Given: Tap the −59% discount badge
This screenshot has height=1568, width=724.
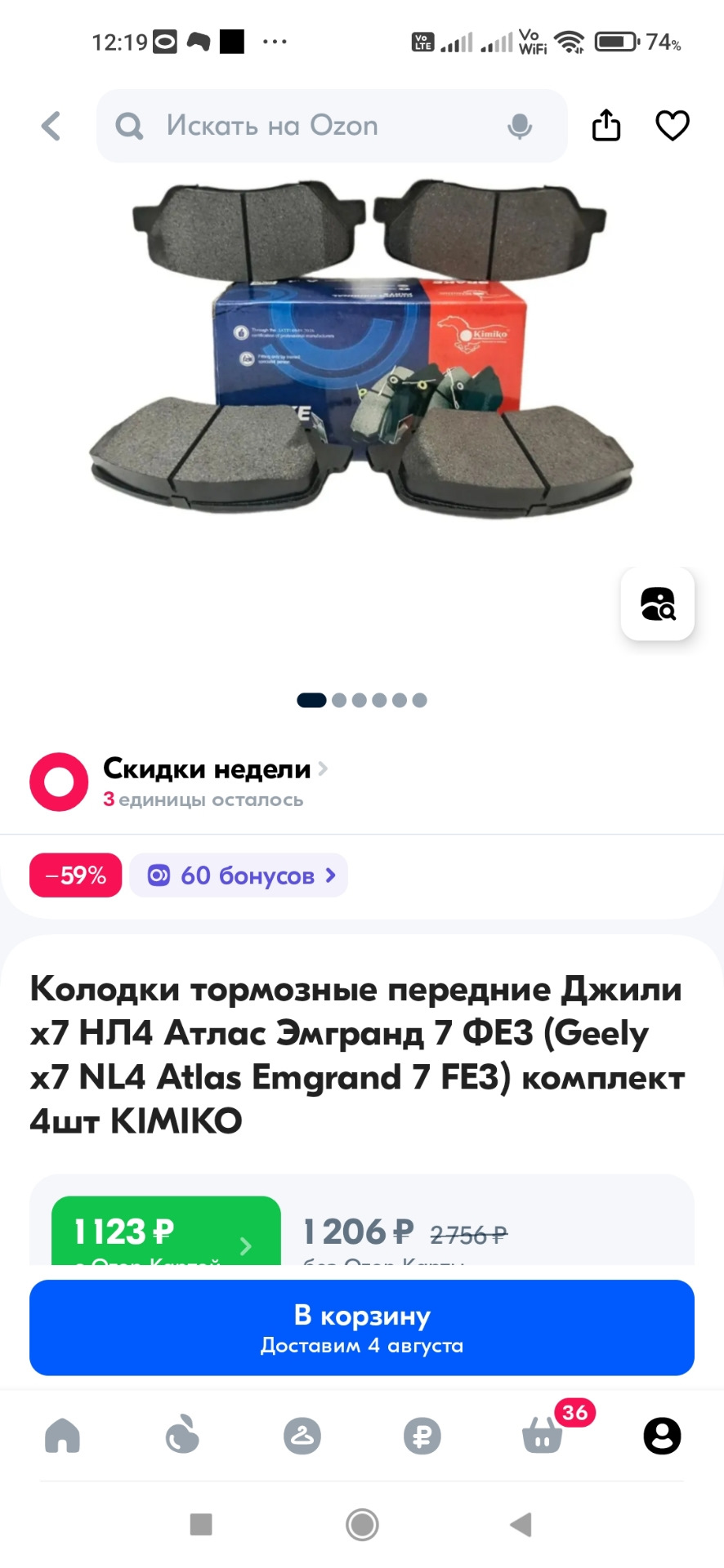Looking at the screenshot, I should pos(75,875).
